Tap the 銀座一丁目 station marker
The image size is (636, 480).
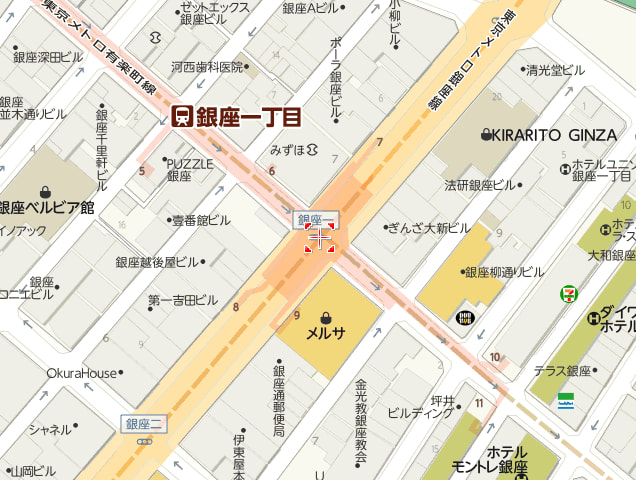pyautogui.click(x=183, y=117)
